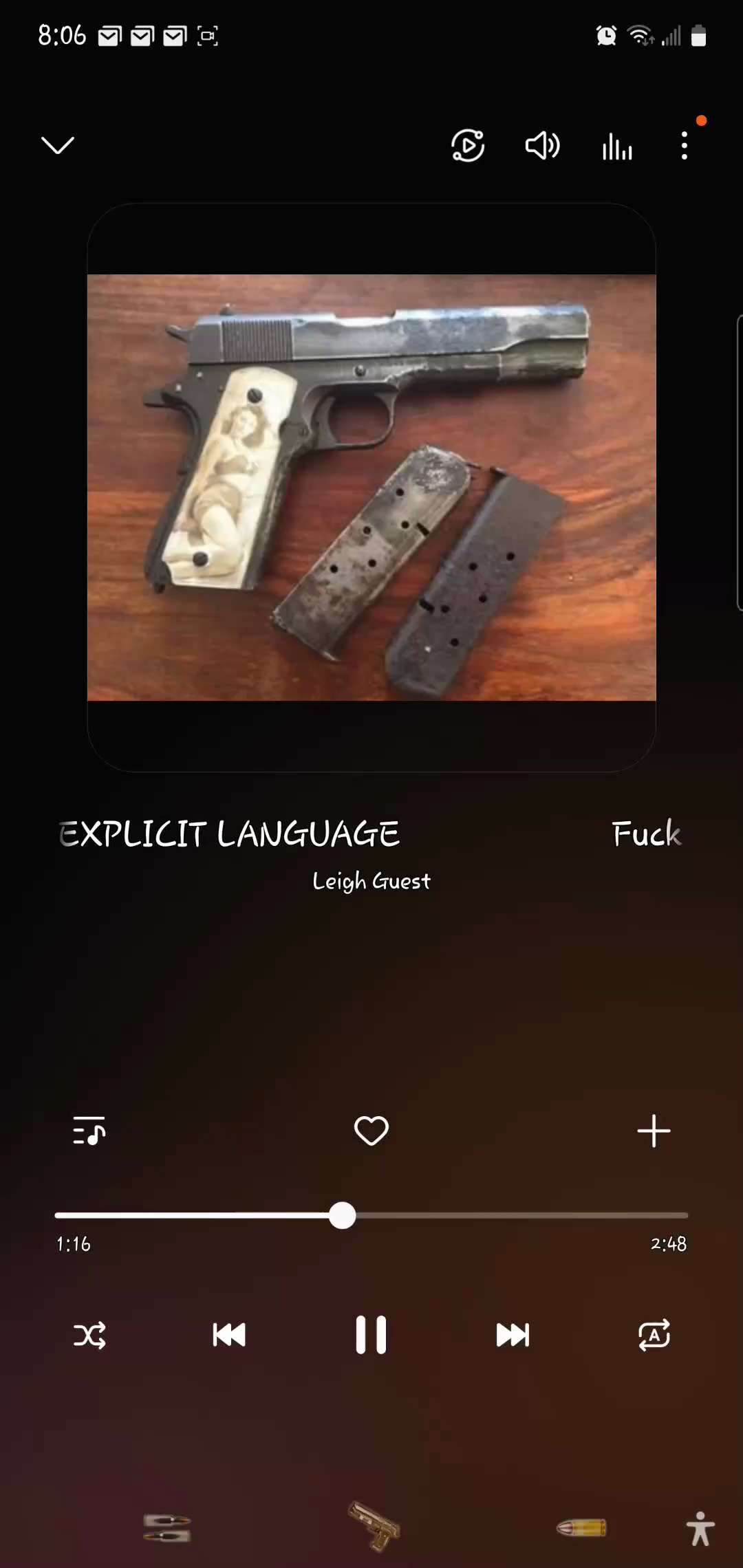The height and width of the screenshot is (1568, 743).
Task: Open the volume control
Action: (542, 145)
